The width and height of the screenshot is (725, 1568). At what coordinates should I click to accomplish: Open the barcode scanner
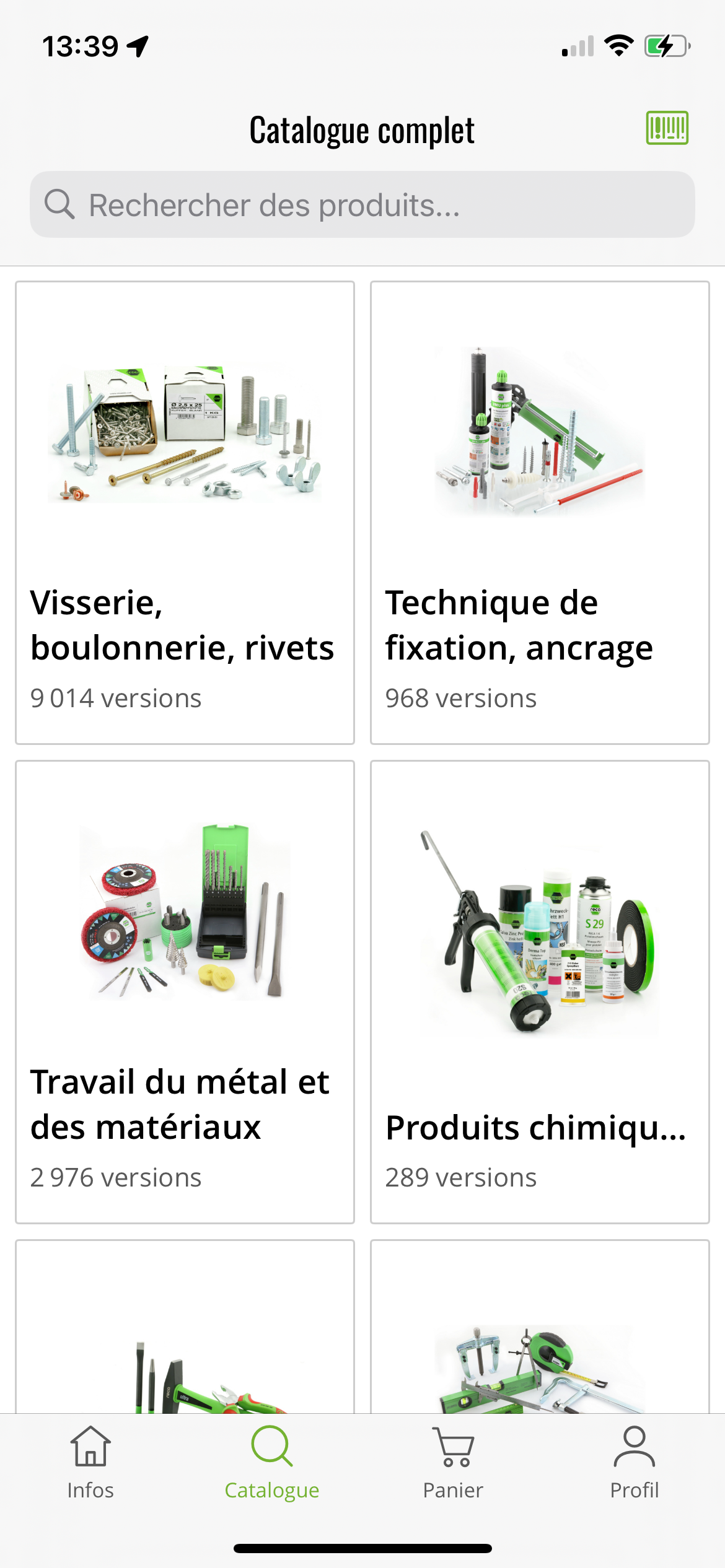[667, 128]
